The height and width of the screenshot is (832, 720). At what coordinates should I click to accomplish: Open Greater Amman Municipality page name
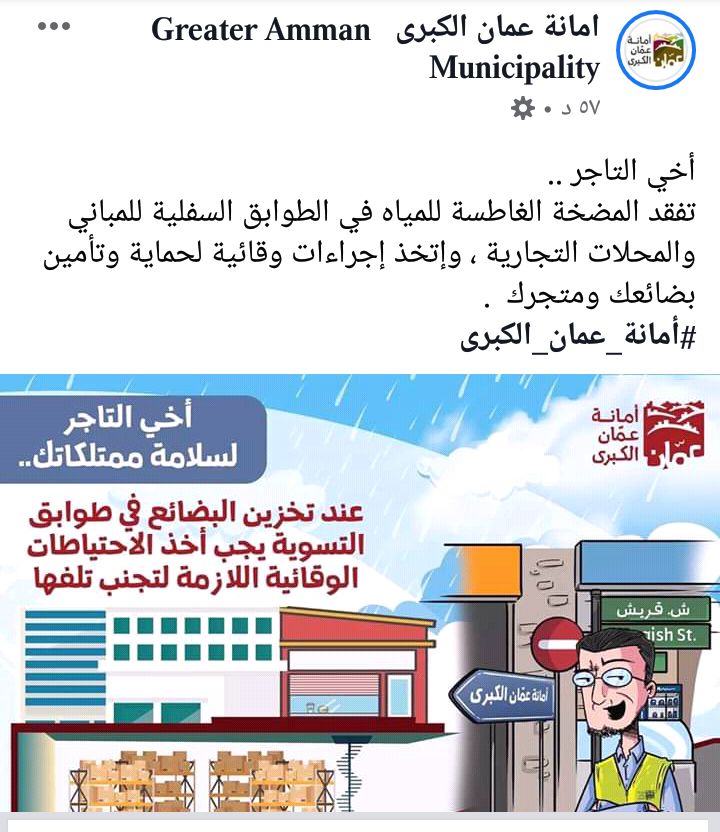click(376, 47)
